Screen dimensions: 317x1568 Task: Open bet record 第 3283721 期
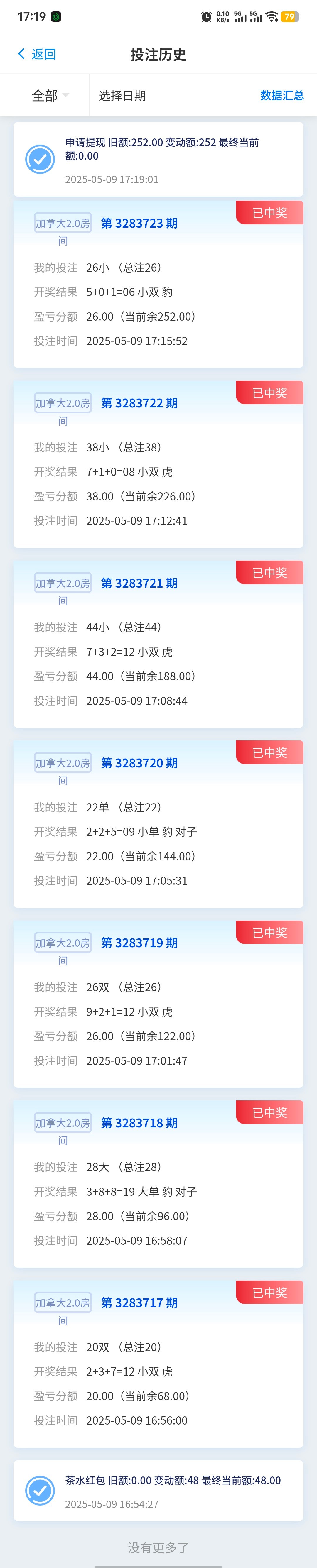(158, 644)
